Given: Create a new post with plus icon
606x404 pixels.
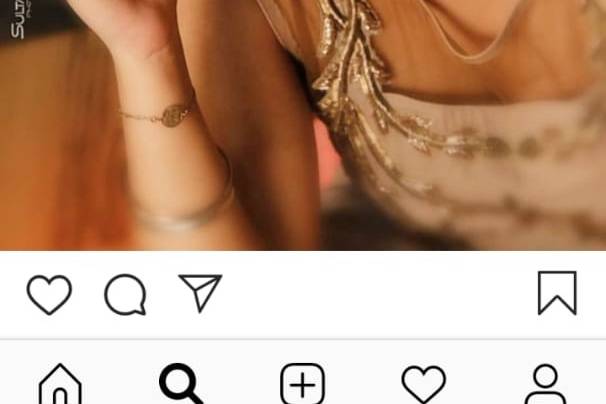Looking at the screenshot, I should point(302,385).
